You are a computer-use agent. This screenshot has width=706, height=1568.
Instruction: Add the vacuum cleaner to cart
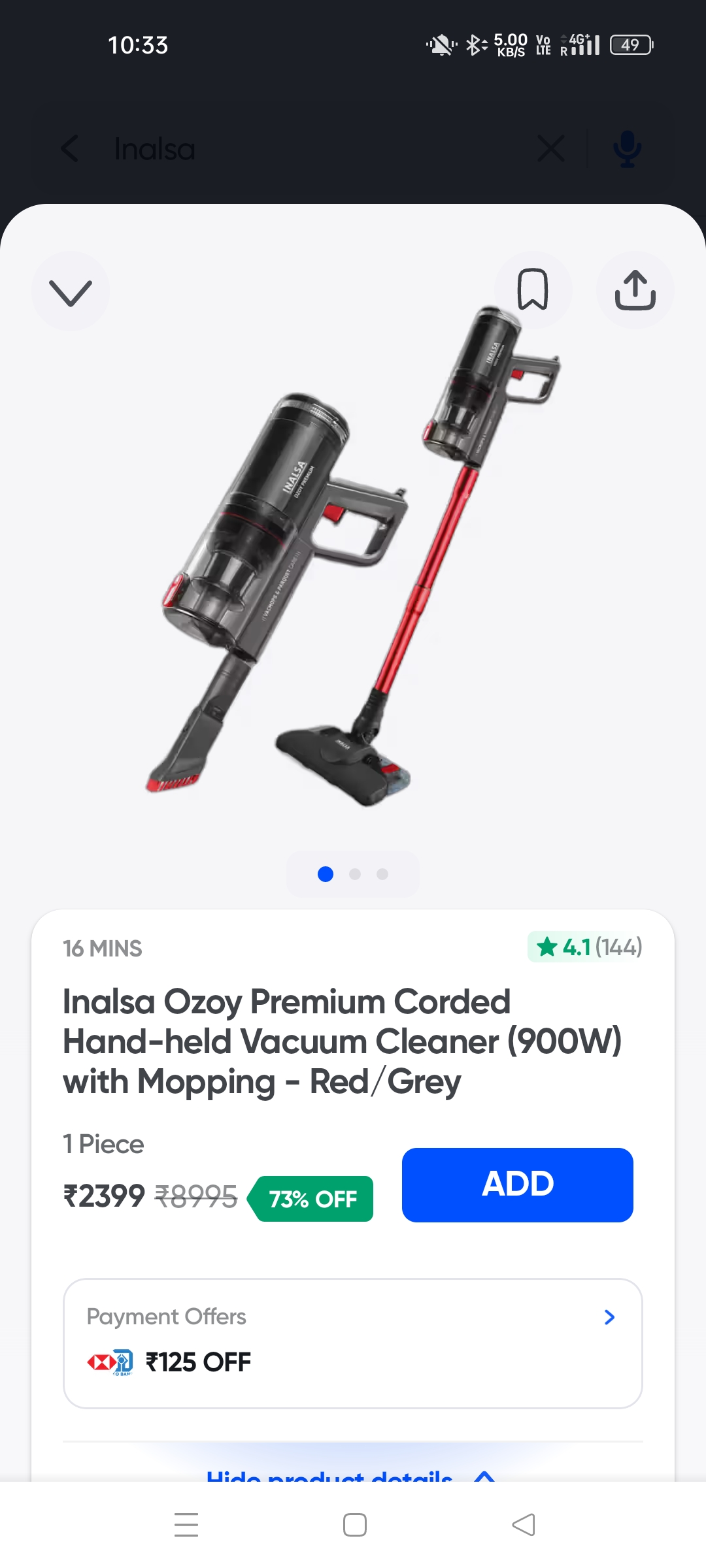pos(517,1184)
